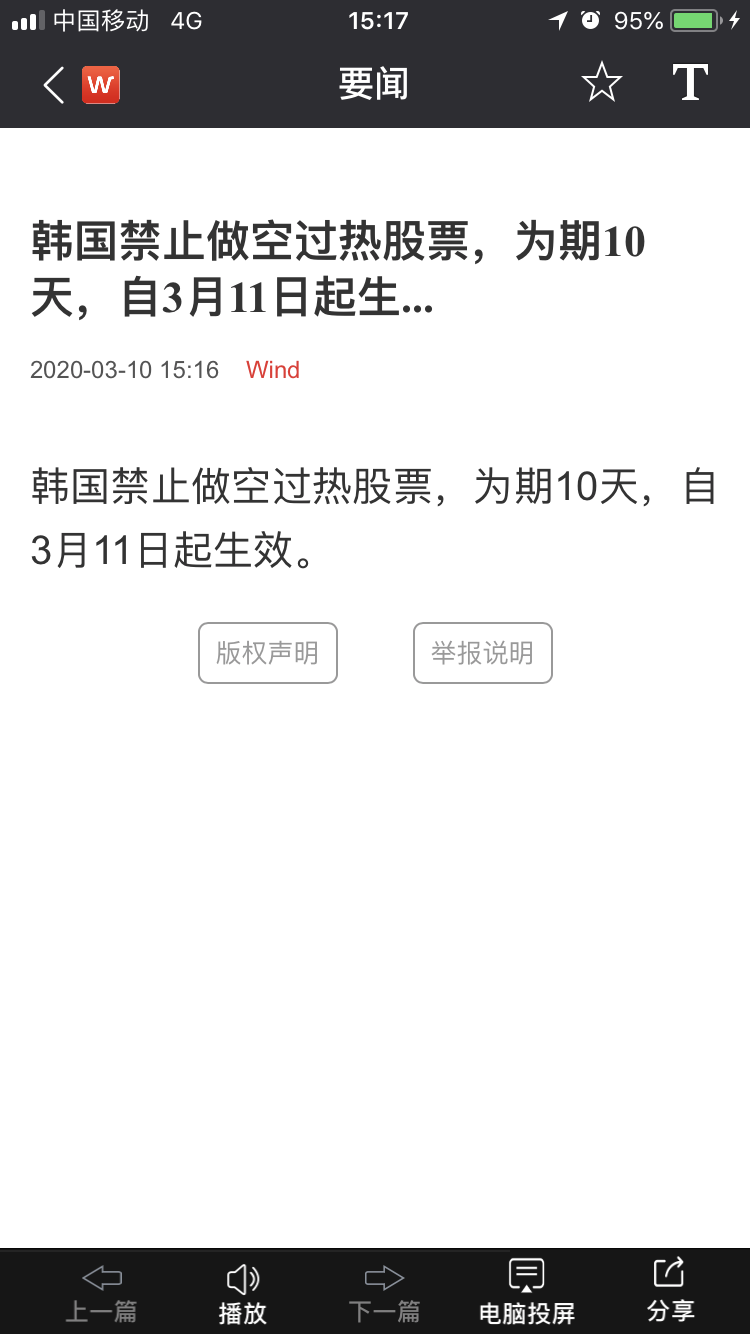The height and width of the screenshot is (1334, 750).
Task: Tap the 播放 speaker icon to play audio
Action: click(241, 1277)
